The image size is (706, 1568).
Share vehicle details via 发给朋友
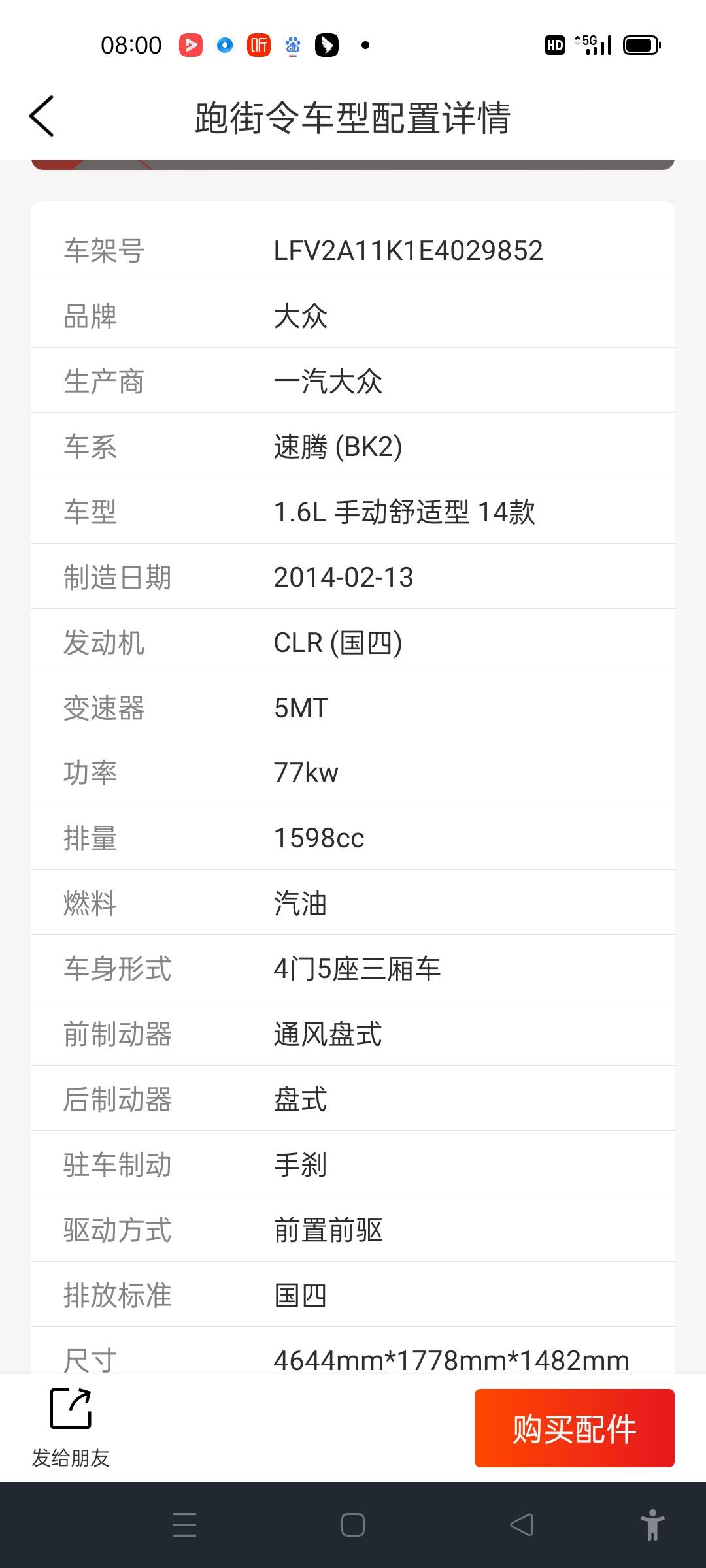point(71,1426)
